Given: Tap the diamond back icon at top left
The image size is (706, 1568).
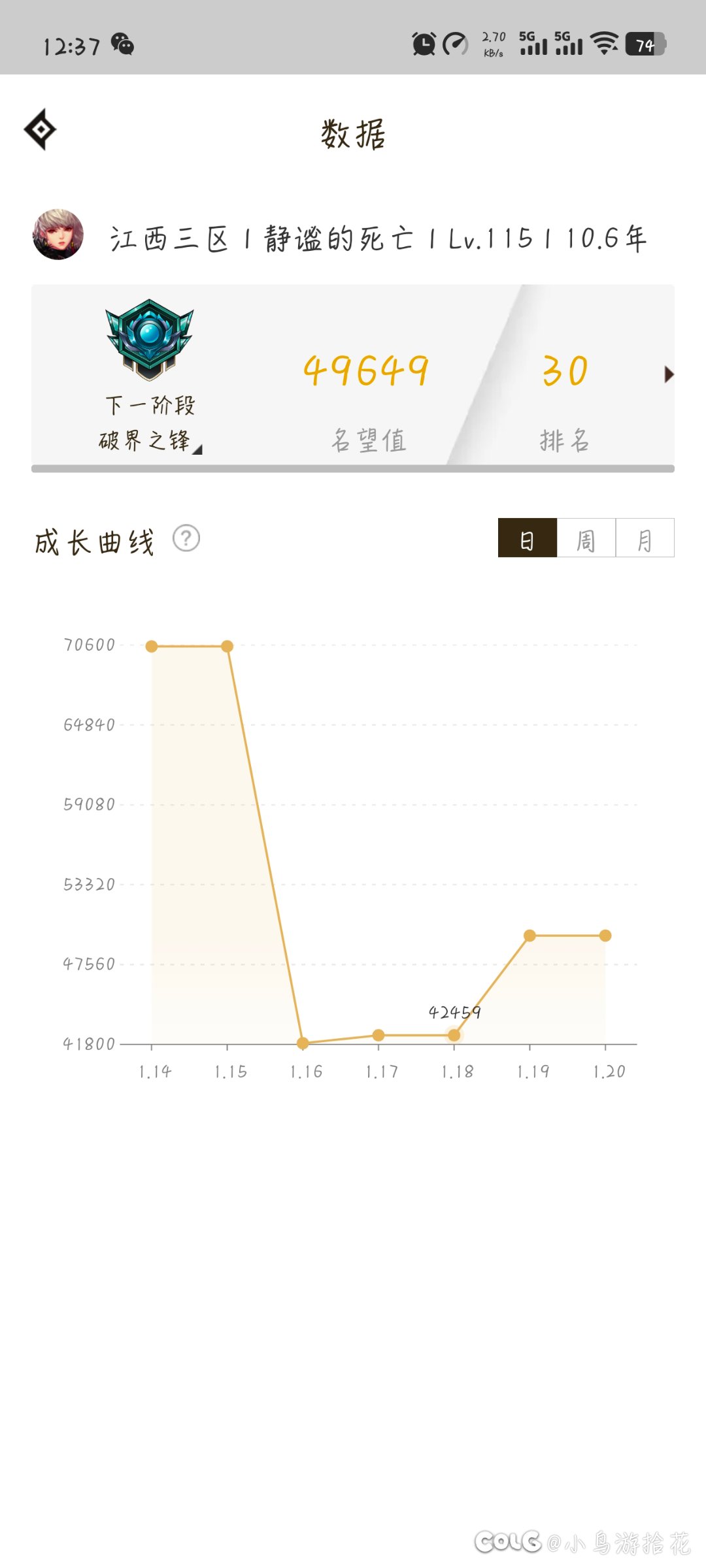Looking at the screenshot, I should coord(40,129).
